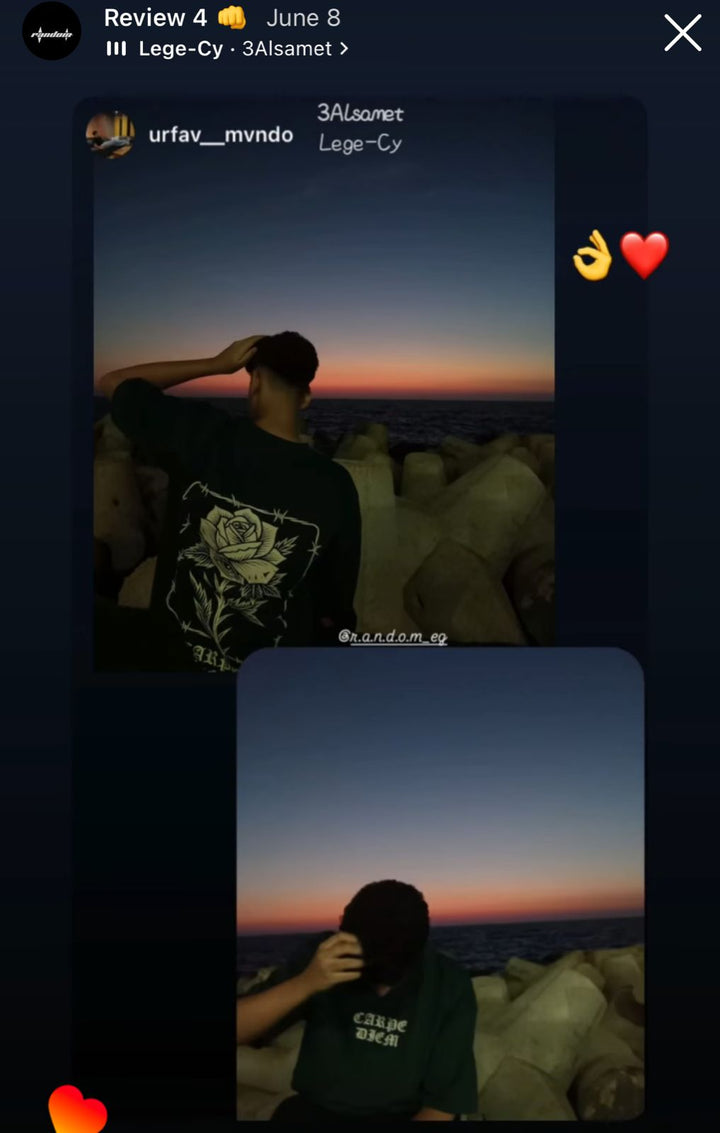The image size is (720, 1133).
Task: Open the profile avatar of the highlight owner
Action: [x=51, y=32]
